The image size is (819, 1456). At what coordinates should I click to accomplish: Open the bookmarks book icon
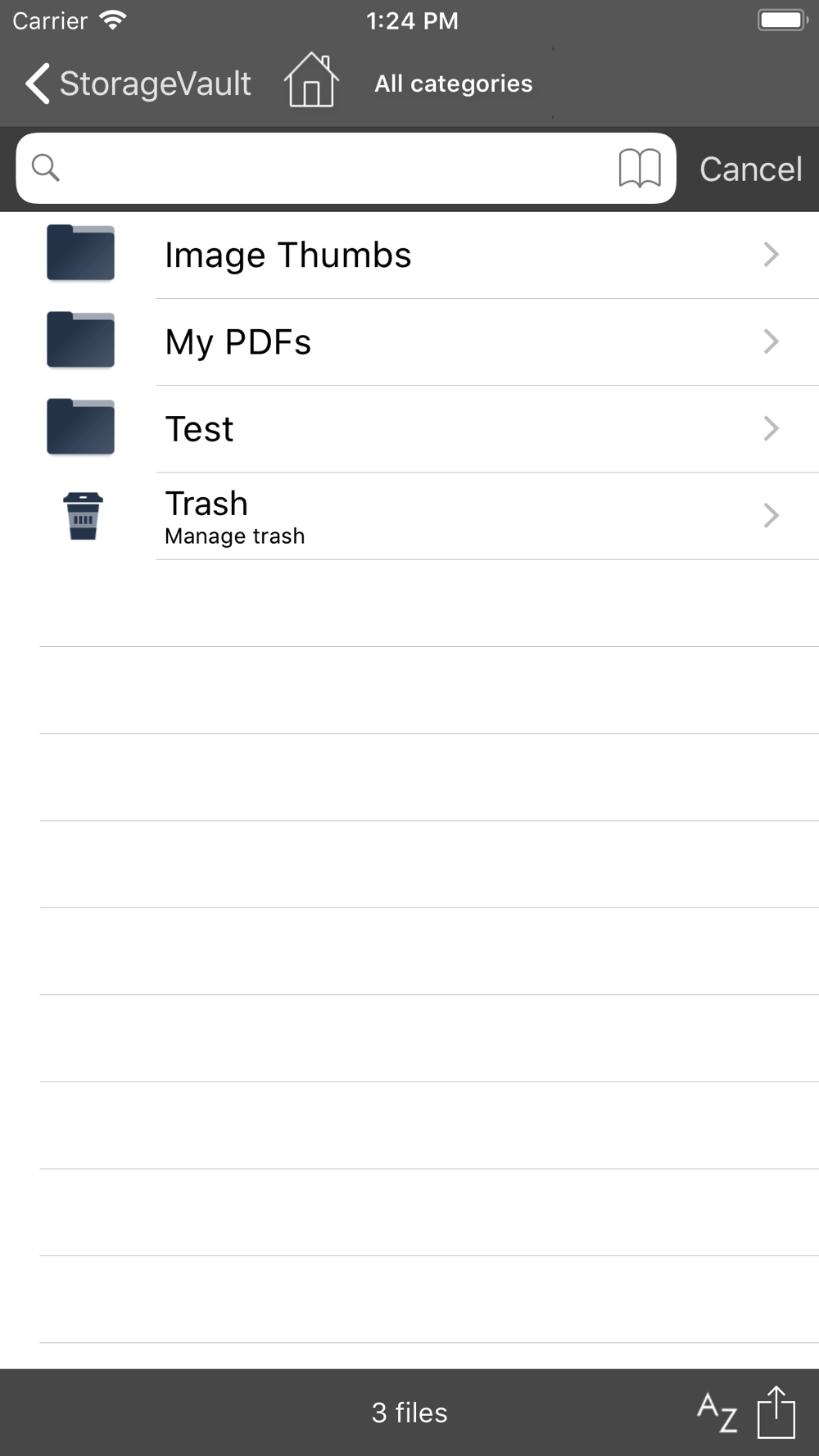pyautogui.click(x=640, y=168)
